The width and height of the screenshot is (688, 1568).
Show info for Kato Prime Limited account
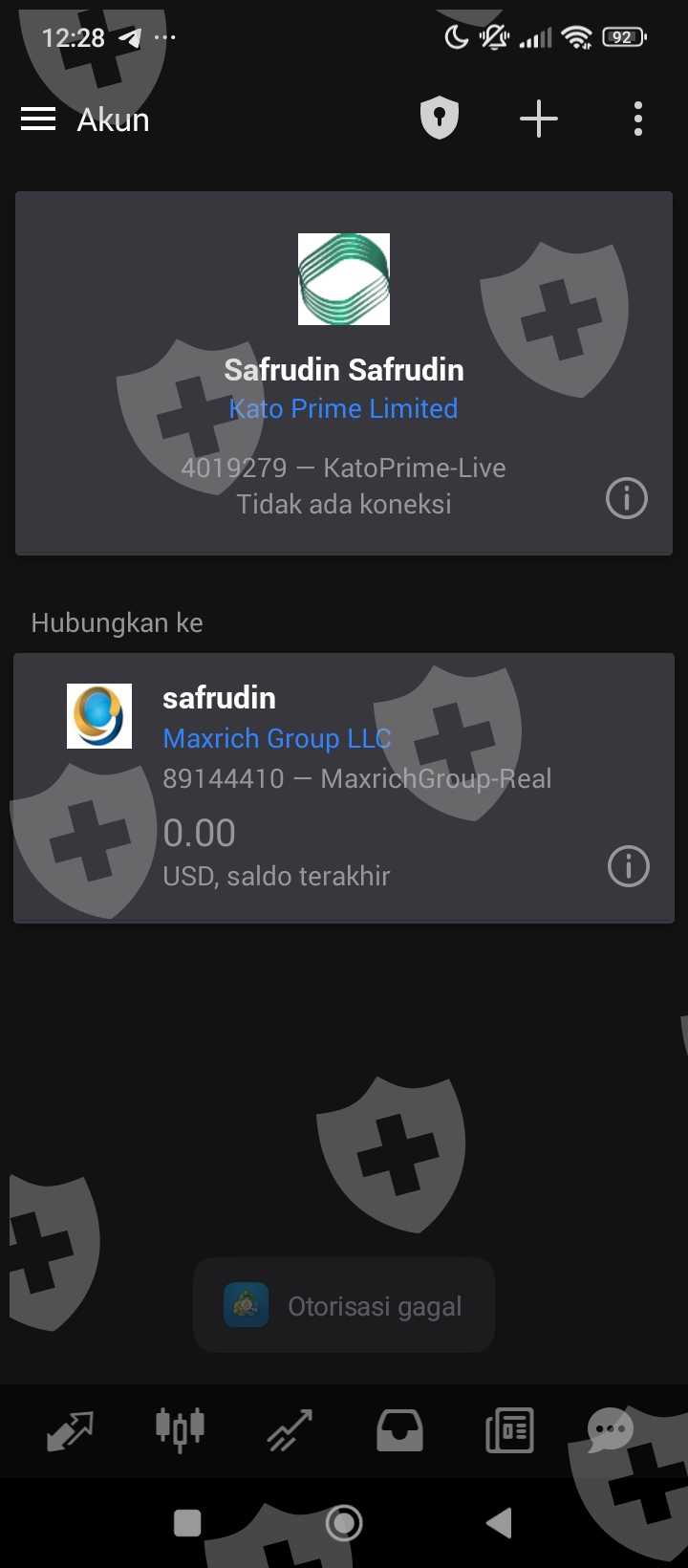pyautogui.click(x=627, y=498)
